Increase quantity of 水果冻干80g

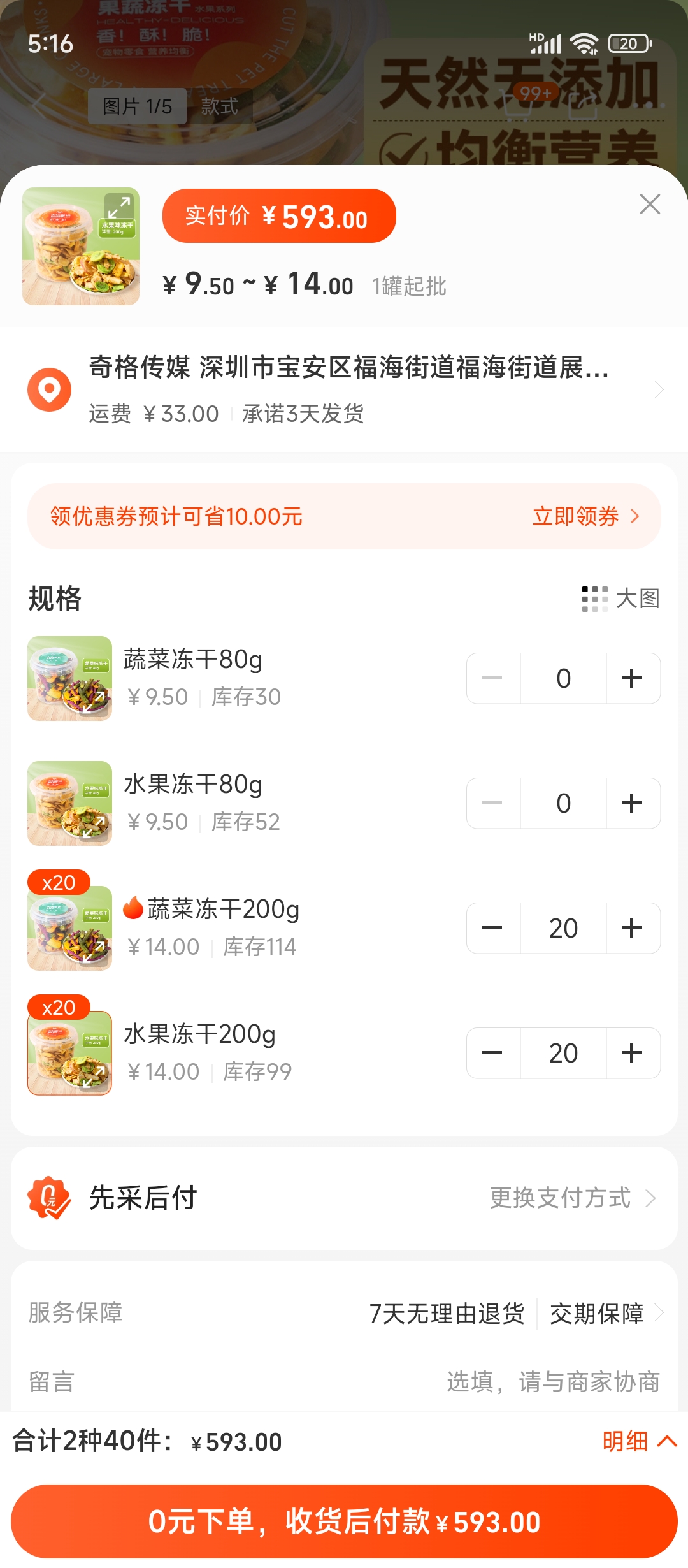coord(633,803)
